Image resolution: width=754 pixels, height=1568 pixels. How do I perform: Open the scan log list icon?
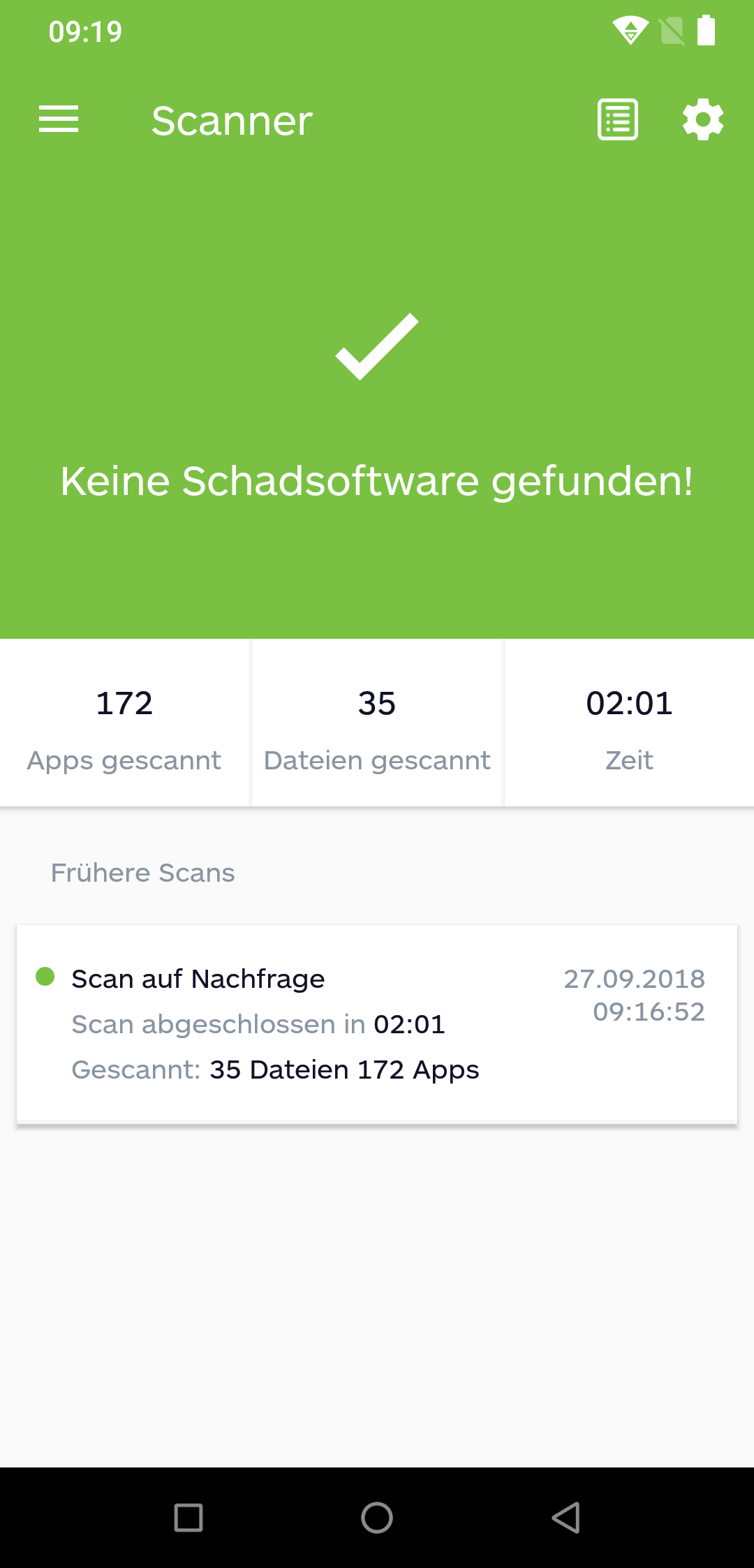tap(618, 119)
